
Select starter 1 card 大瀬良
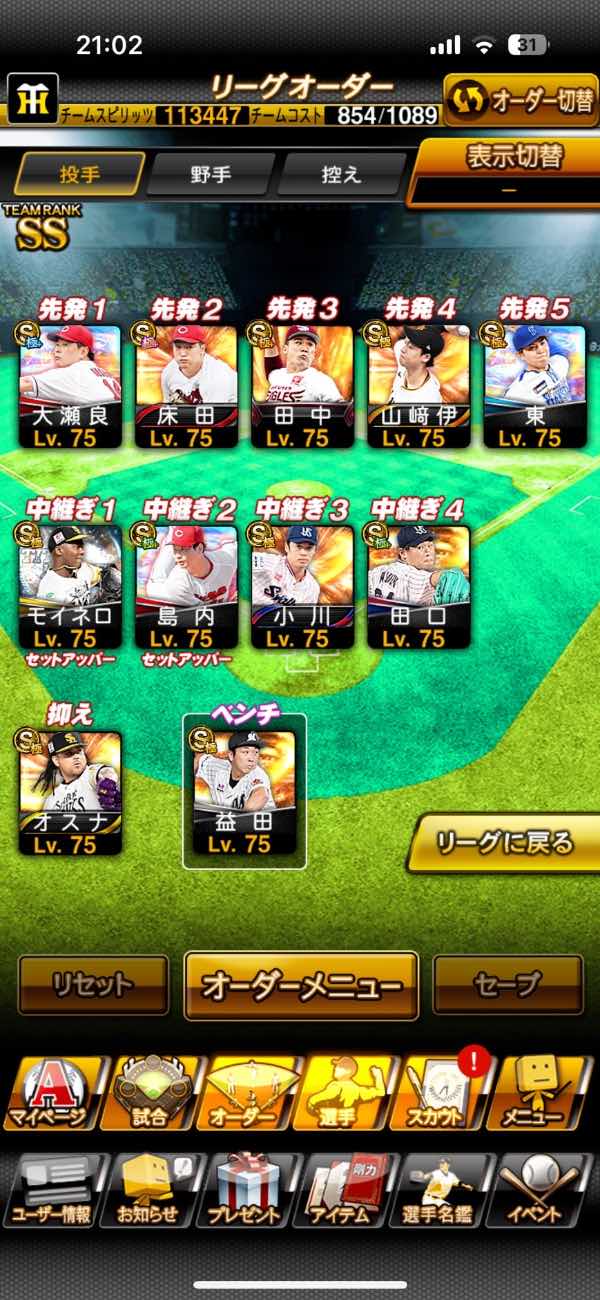coord(70,385)
